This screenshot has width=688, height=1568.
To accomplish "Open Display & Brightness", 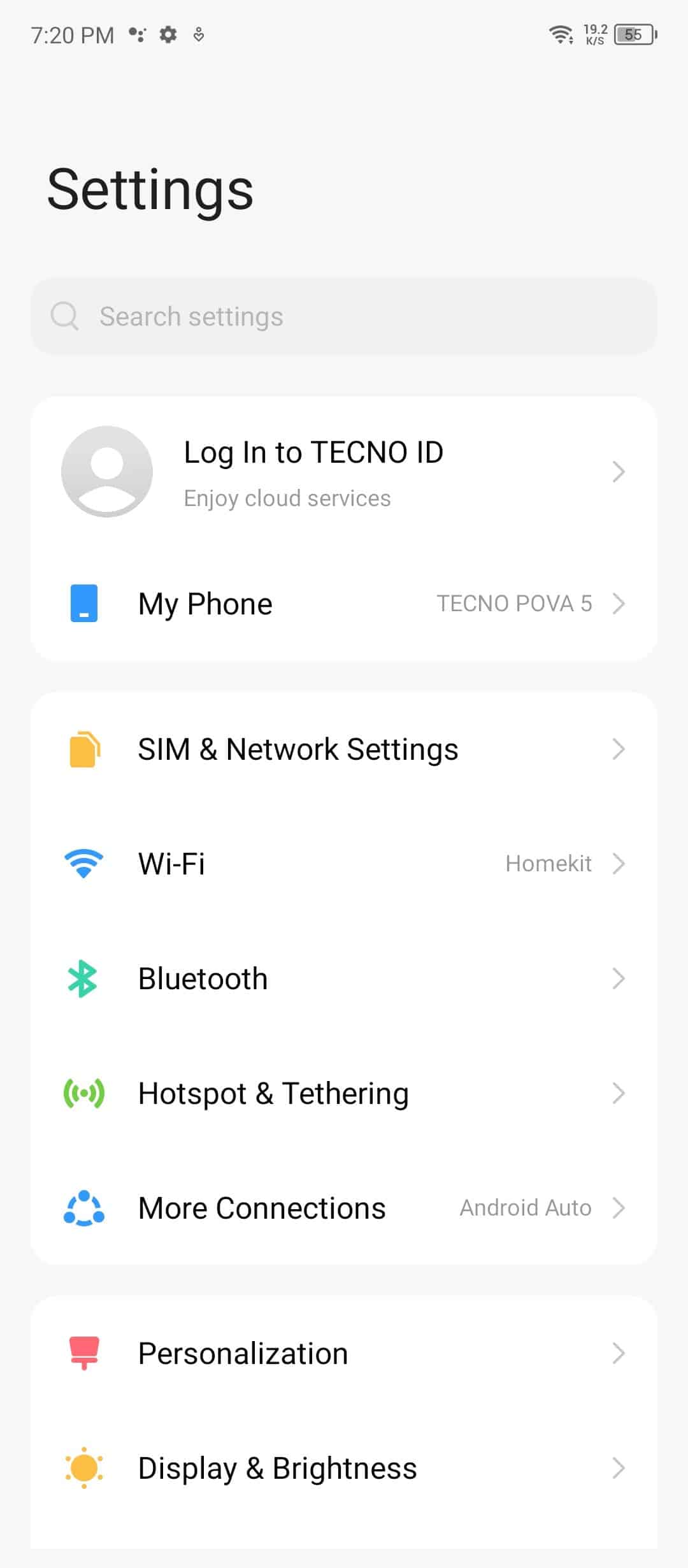I will click(344, 1468).
